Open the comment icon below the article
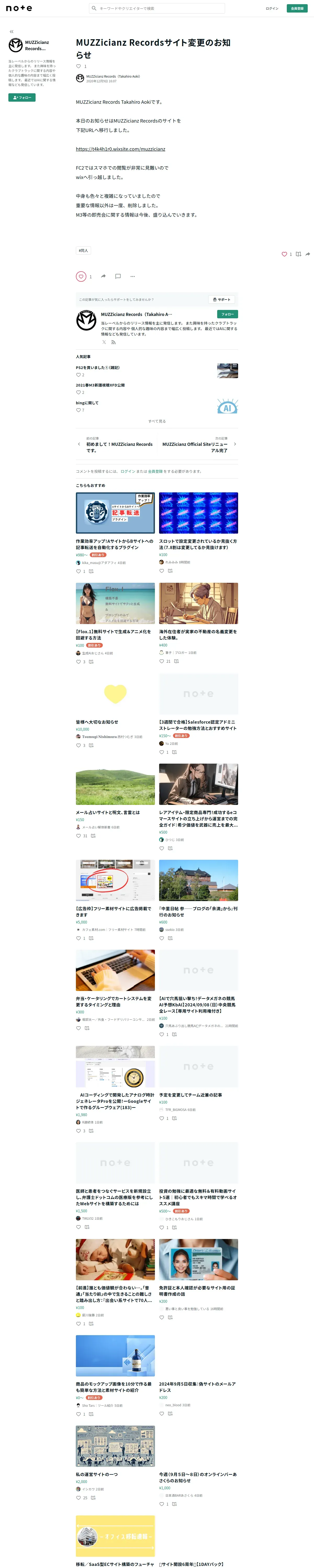This screenshot has height=1568, width=314. tap(118, 276)
